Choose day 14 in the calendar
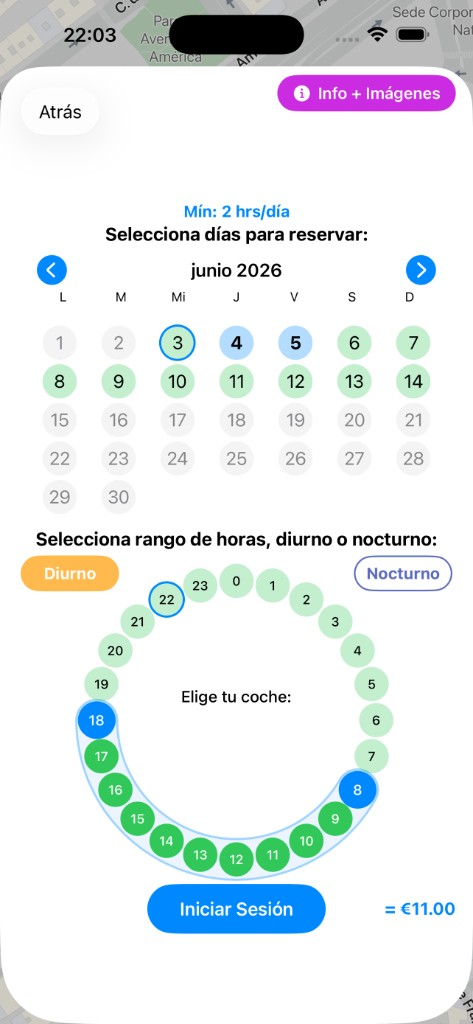This screenshot has height=1024, width=473. (414, 381)
